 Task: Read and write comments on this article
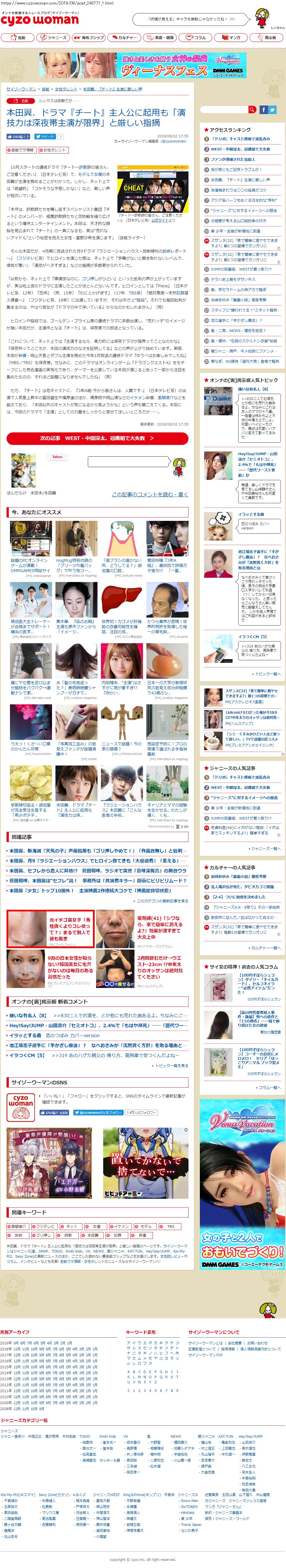point(150,494)
